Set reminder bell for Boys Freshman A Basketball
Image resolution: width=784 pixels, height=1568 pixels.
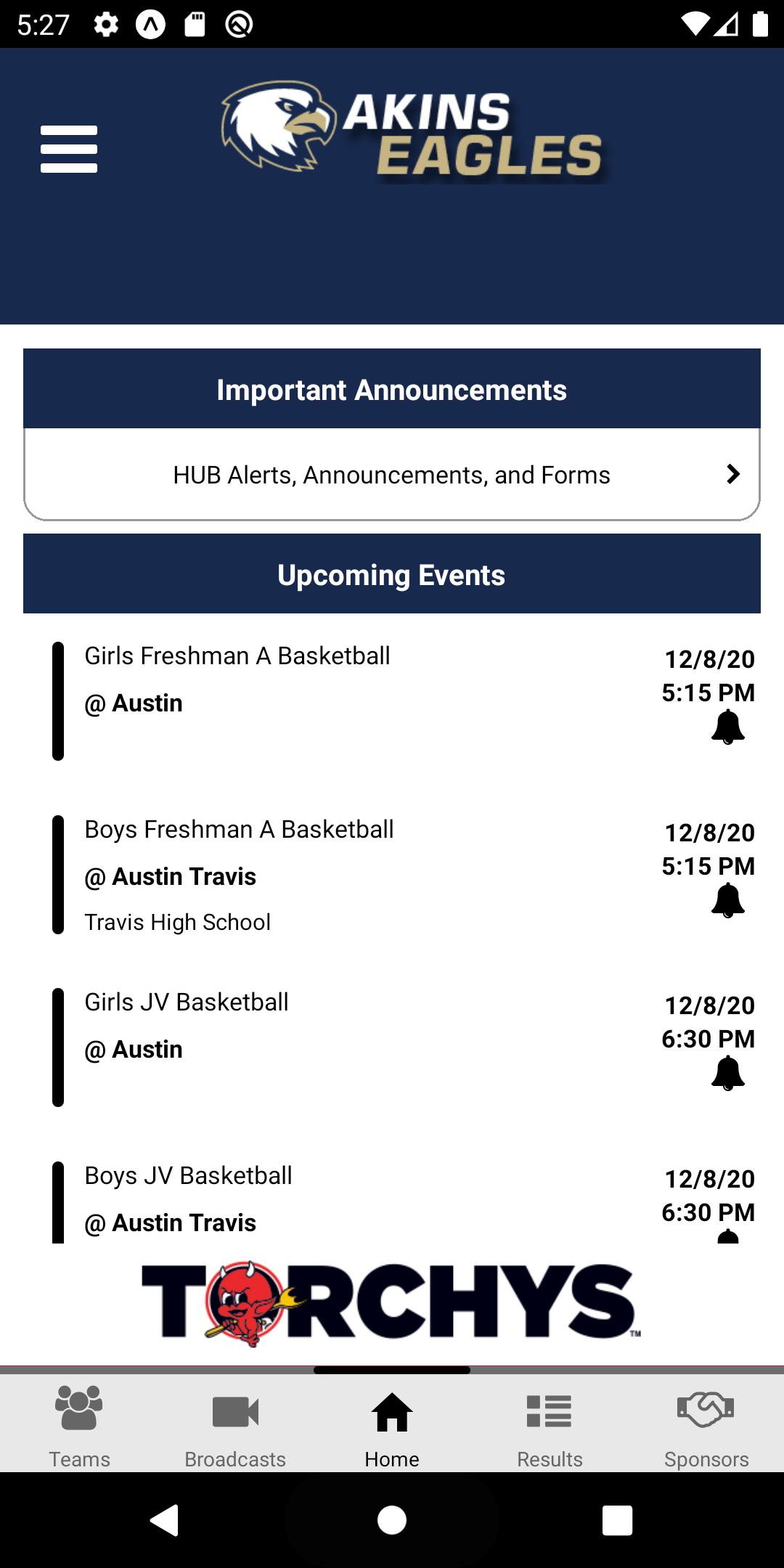pyautogui.click(x=728, y=901)
